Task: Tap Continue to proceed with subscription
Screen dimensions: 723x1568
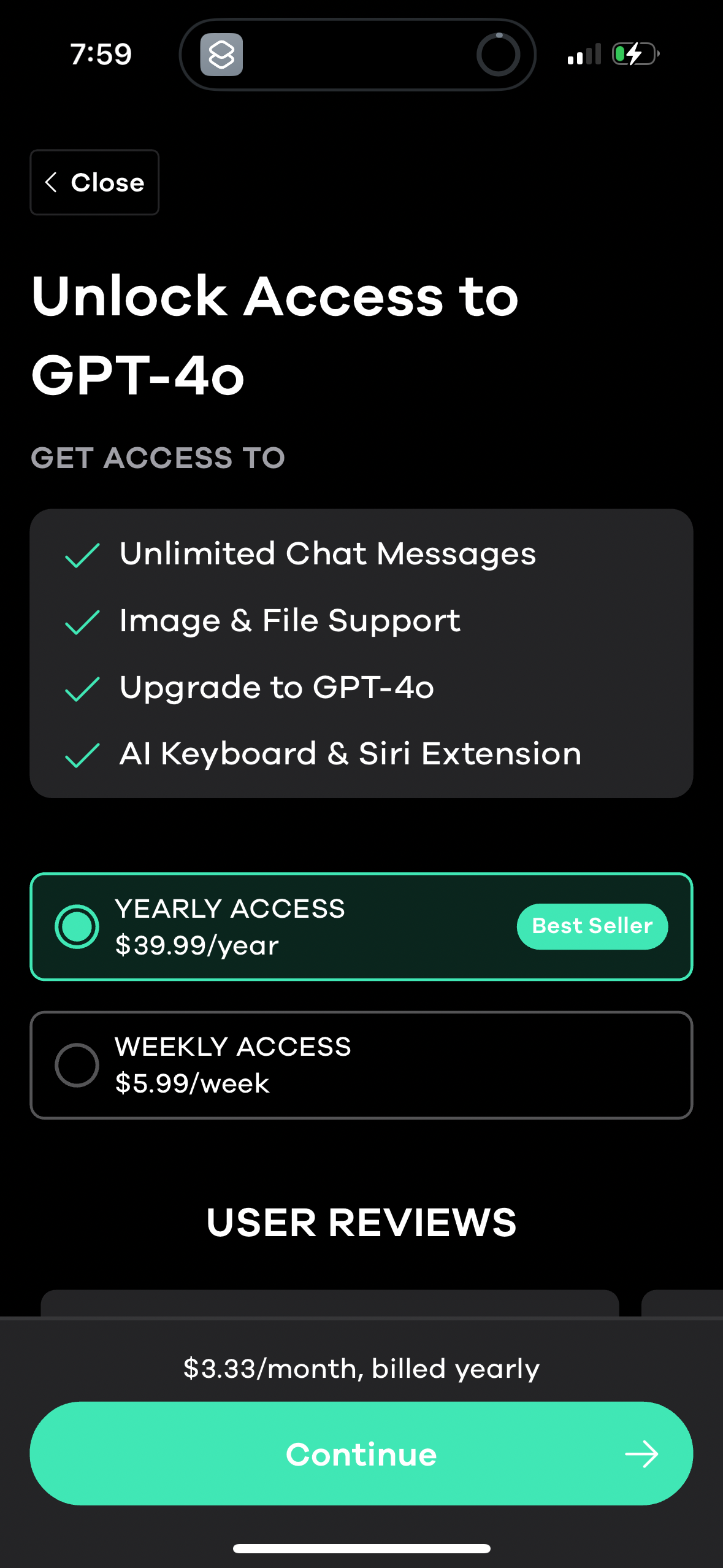Action: point(361,1454)
